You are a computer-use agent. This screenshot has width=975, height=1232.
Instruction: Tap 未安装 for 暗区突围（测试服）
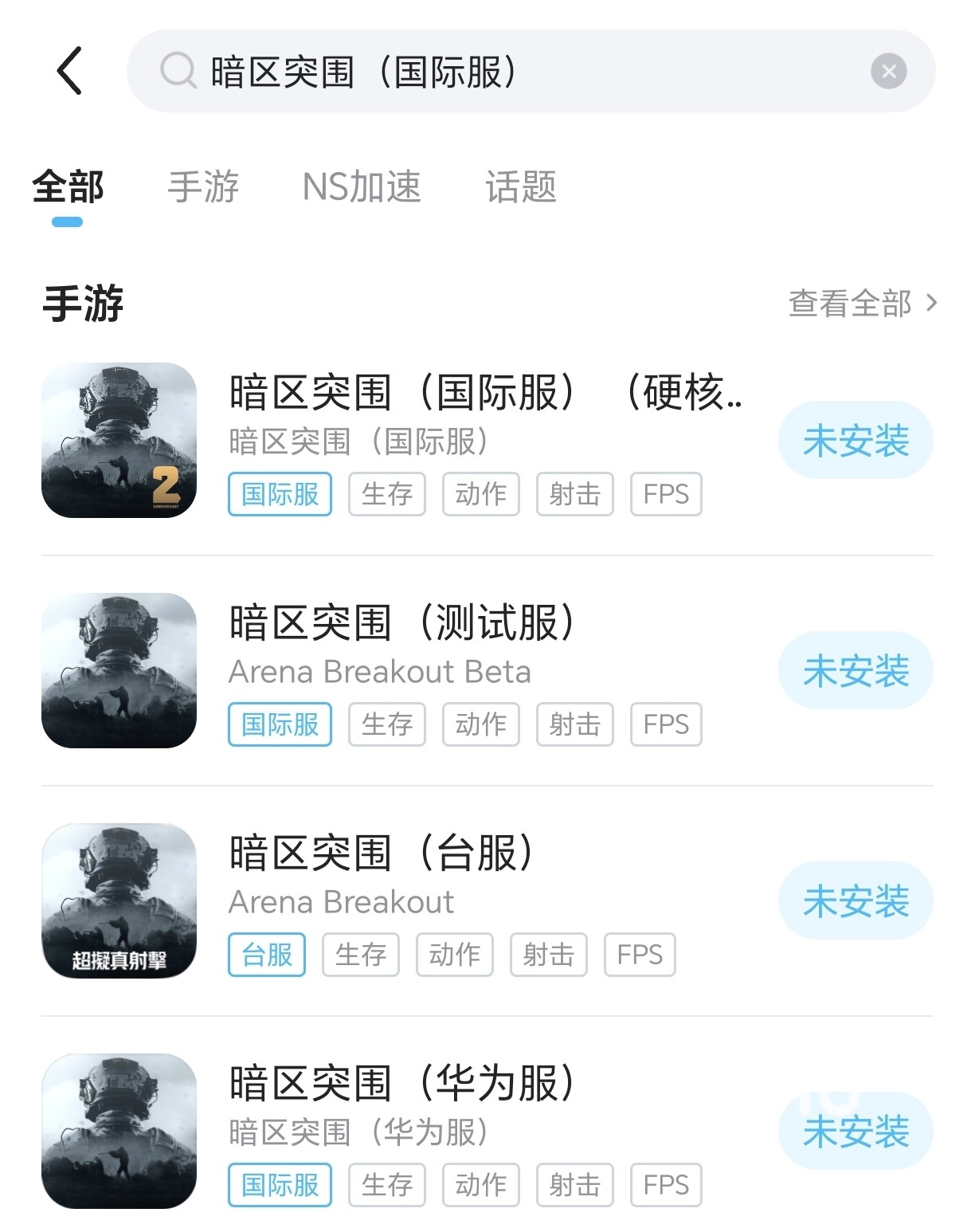click(855, 671)
